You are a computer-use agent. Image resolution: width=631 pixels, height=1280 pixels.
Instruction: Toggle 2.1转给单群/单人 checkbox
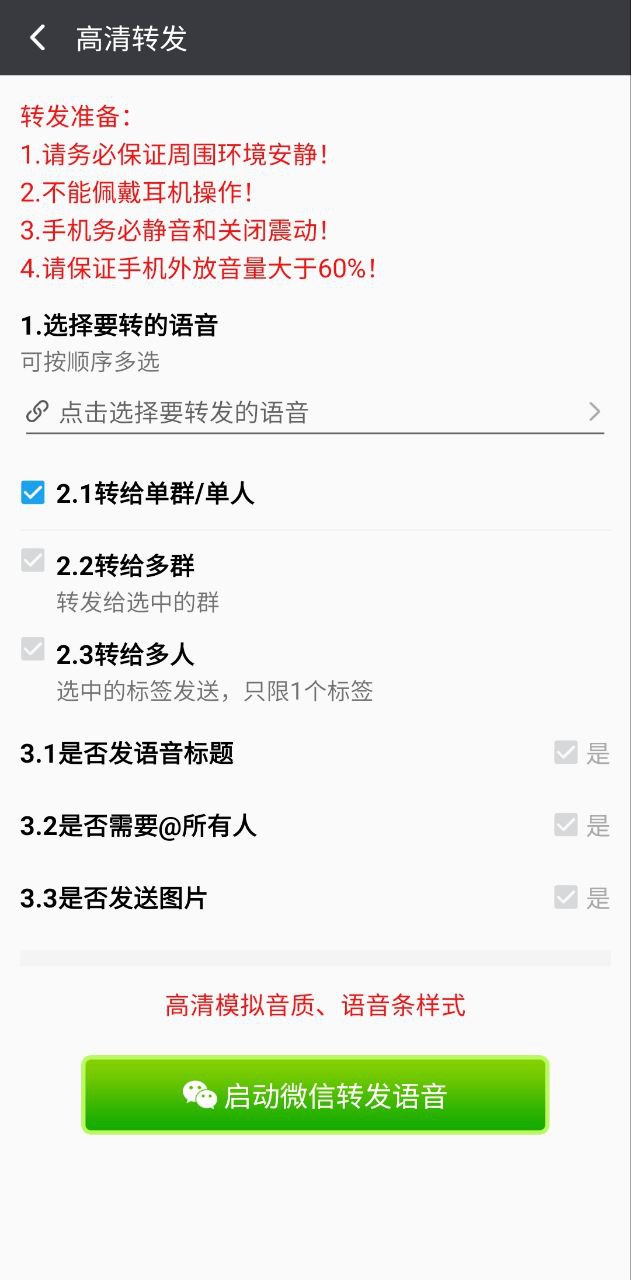(x=33, y=492)
